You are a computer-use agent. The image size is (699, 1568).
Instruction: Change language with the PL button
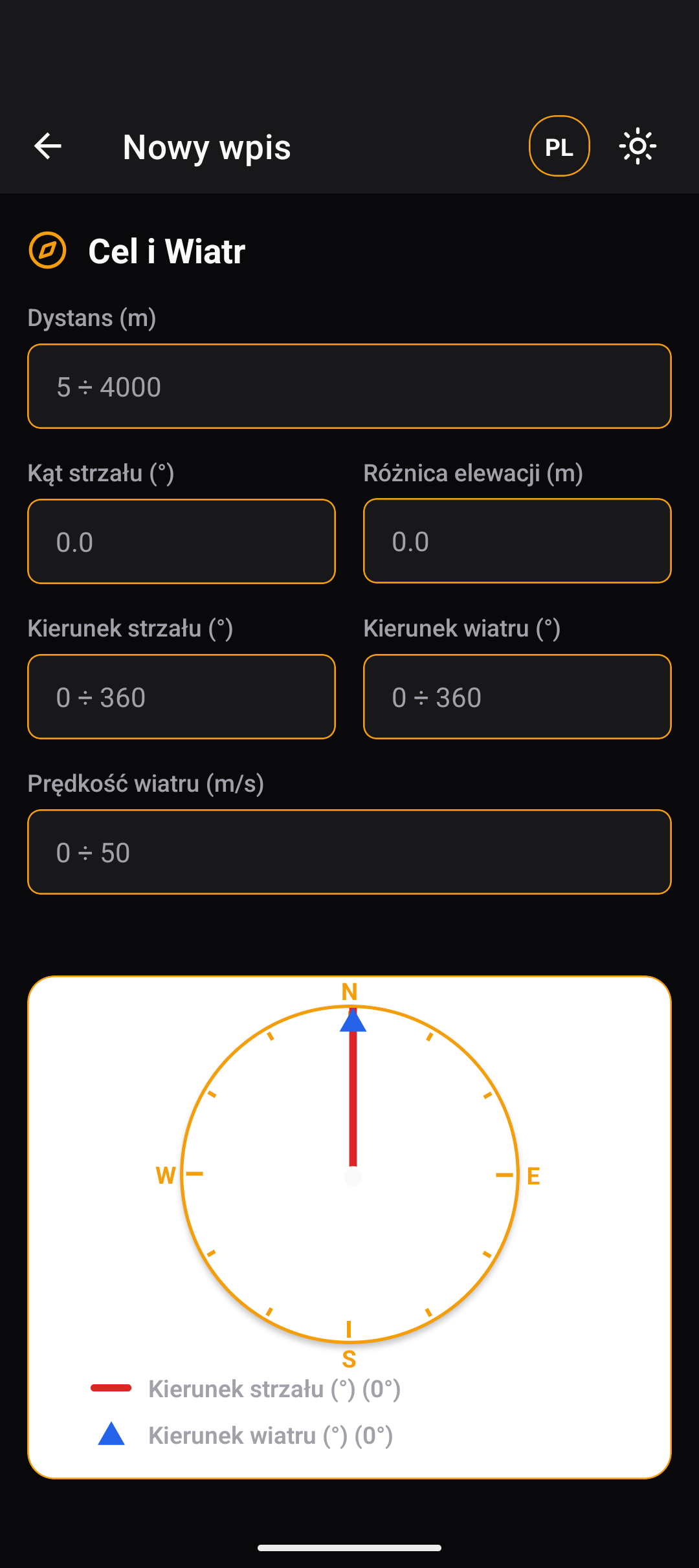pos(559,146)
